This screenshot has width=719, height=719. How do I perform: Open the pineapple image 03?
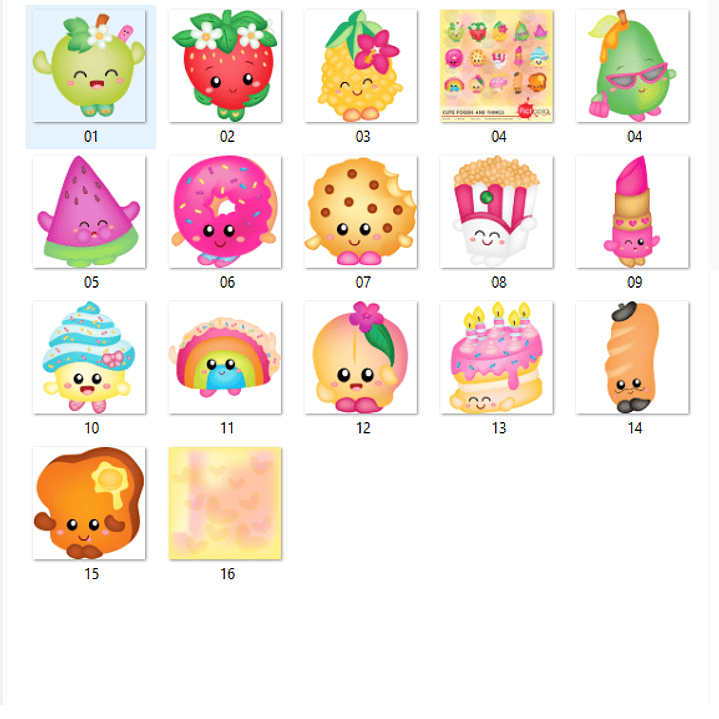361,66
